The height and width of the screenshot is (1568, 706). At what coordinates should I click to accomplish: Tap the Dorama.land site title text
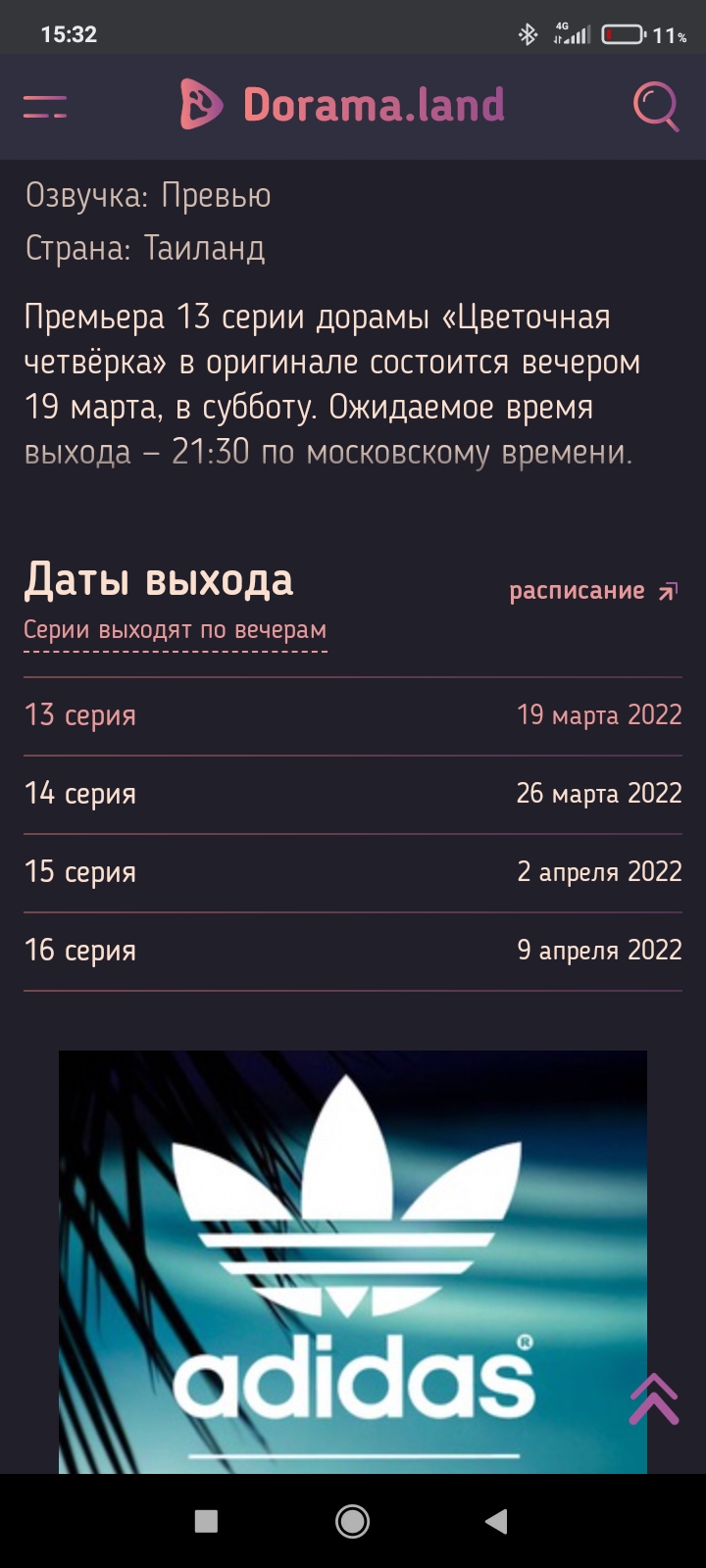376,106
